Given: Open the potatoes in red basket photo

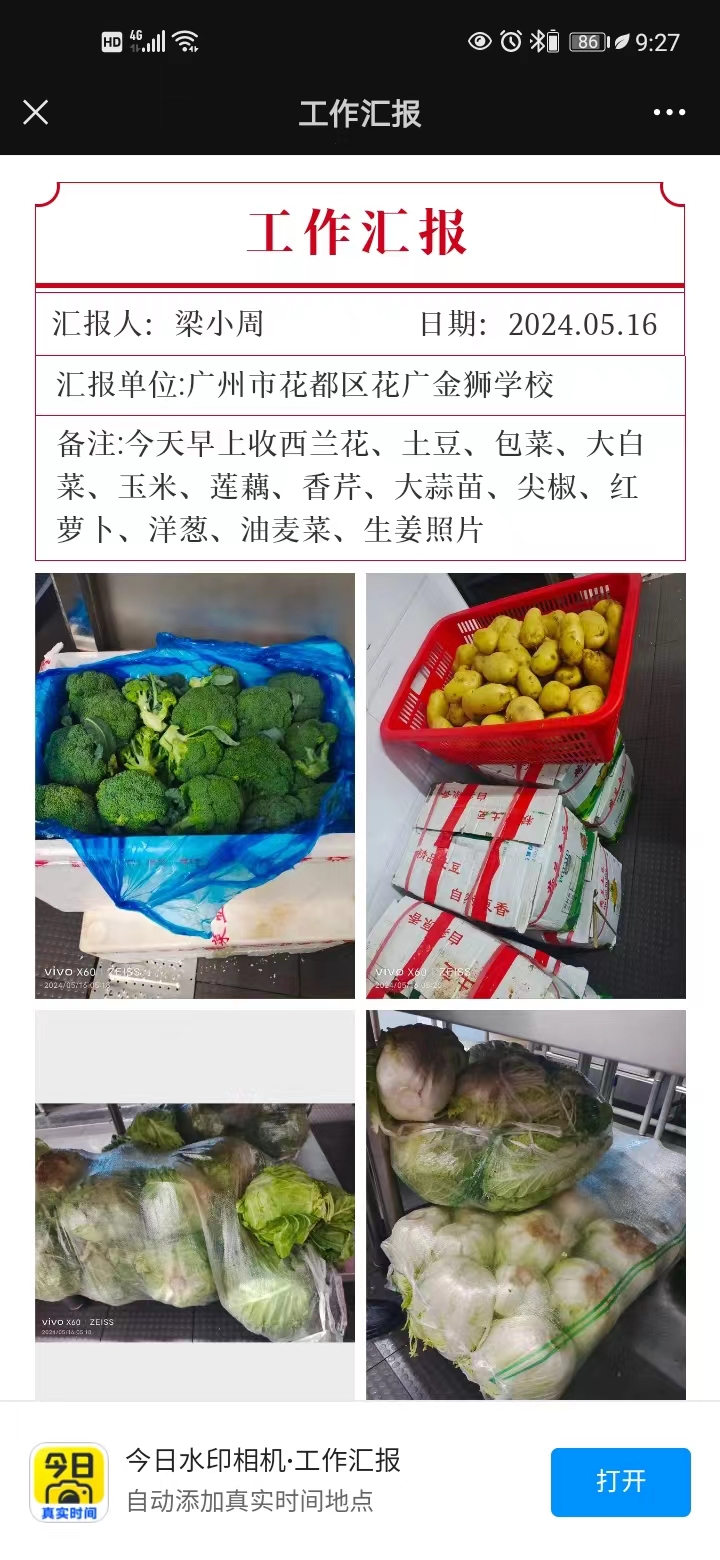Looking at the screenshot, I should [x=526, y=785].
